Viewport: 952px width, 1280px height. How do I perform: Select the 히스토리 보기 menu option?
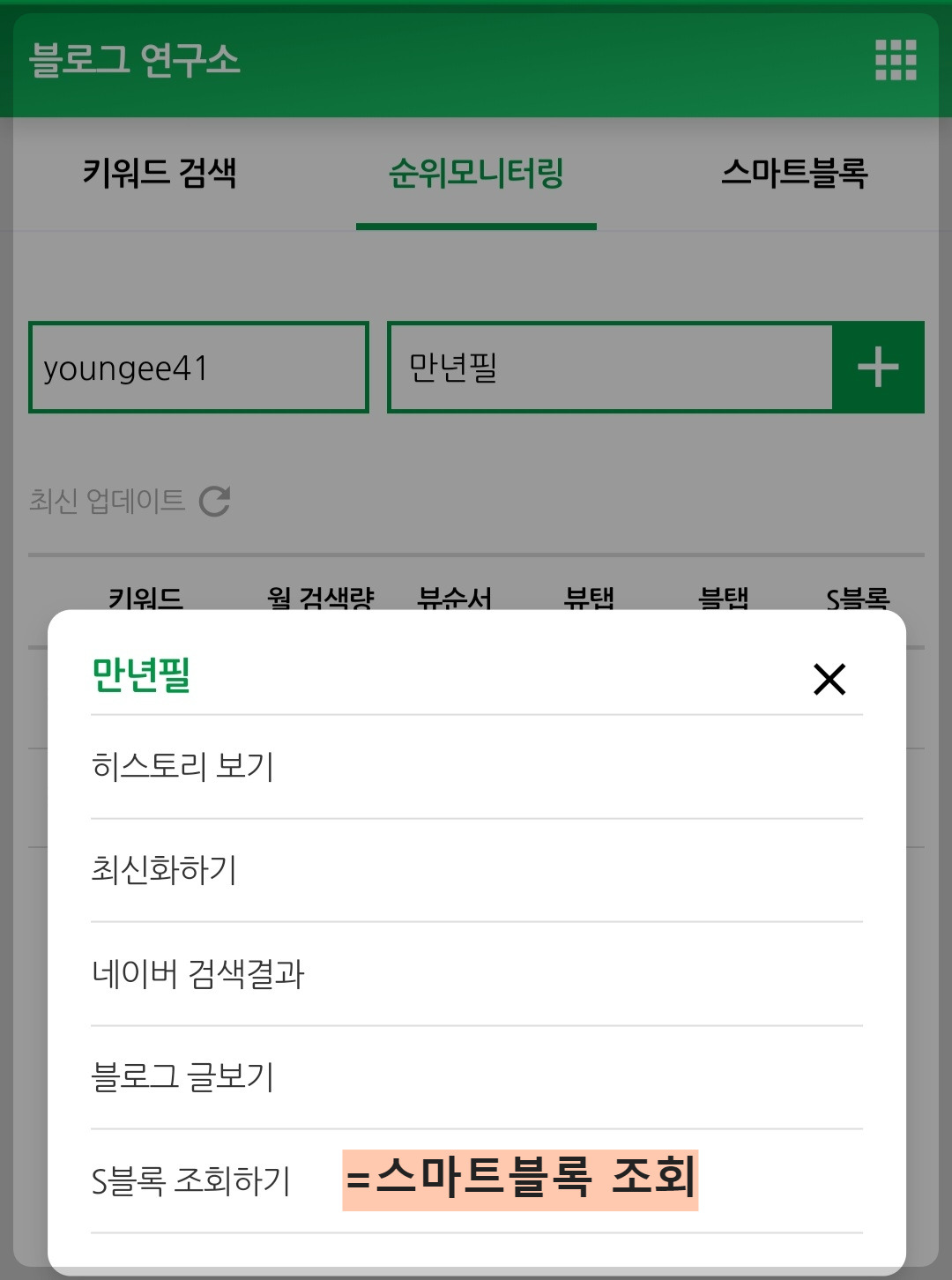point(182,767)
